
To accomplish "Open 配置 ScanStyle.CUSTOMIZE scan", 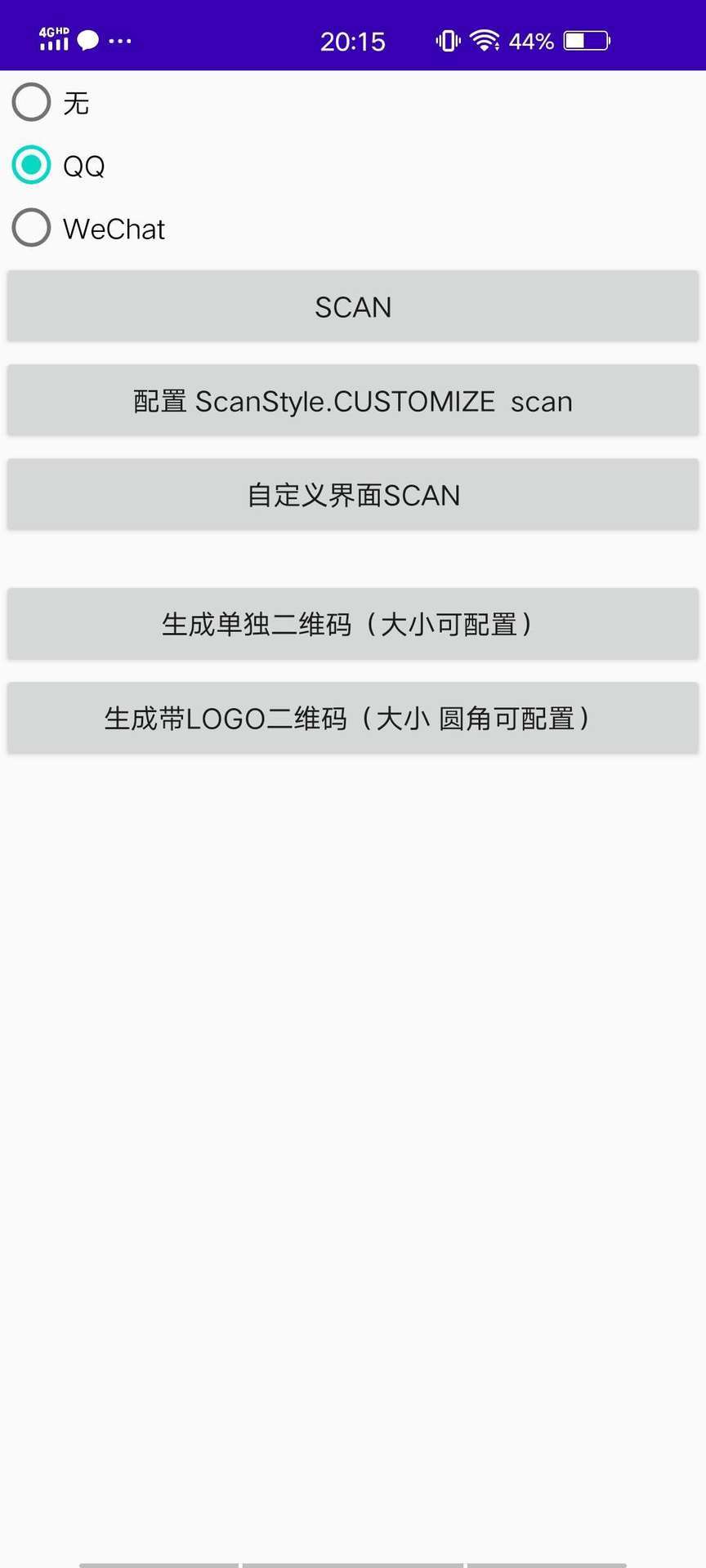I will (353, 400).
